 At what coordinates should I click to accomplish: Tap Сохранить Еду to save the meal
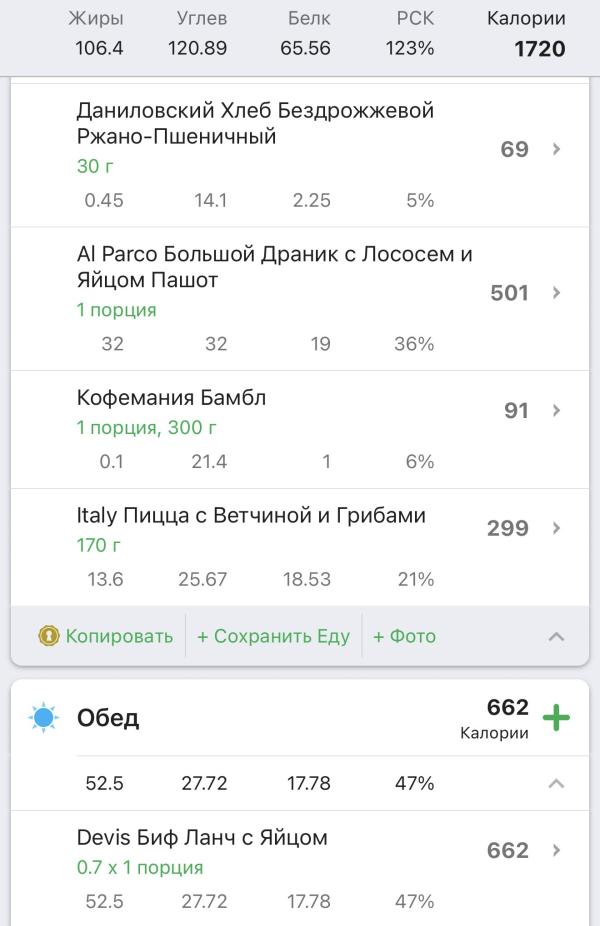(273, 636)
